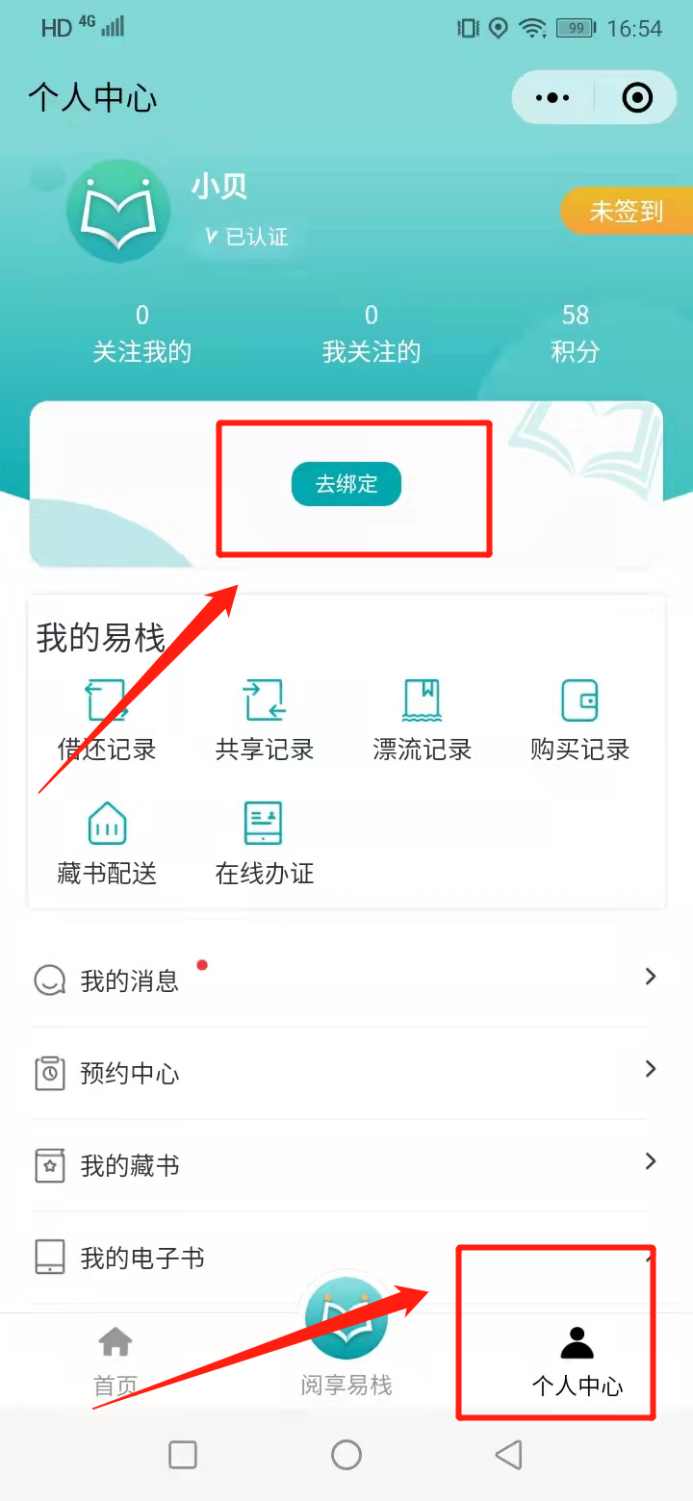The height and width of the screenshot is (1501, 693).
Task: Select the 个人中心 tab
Action: point(577,1360)
